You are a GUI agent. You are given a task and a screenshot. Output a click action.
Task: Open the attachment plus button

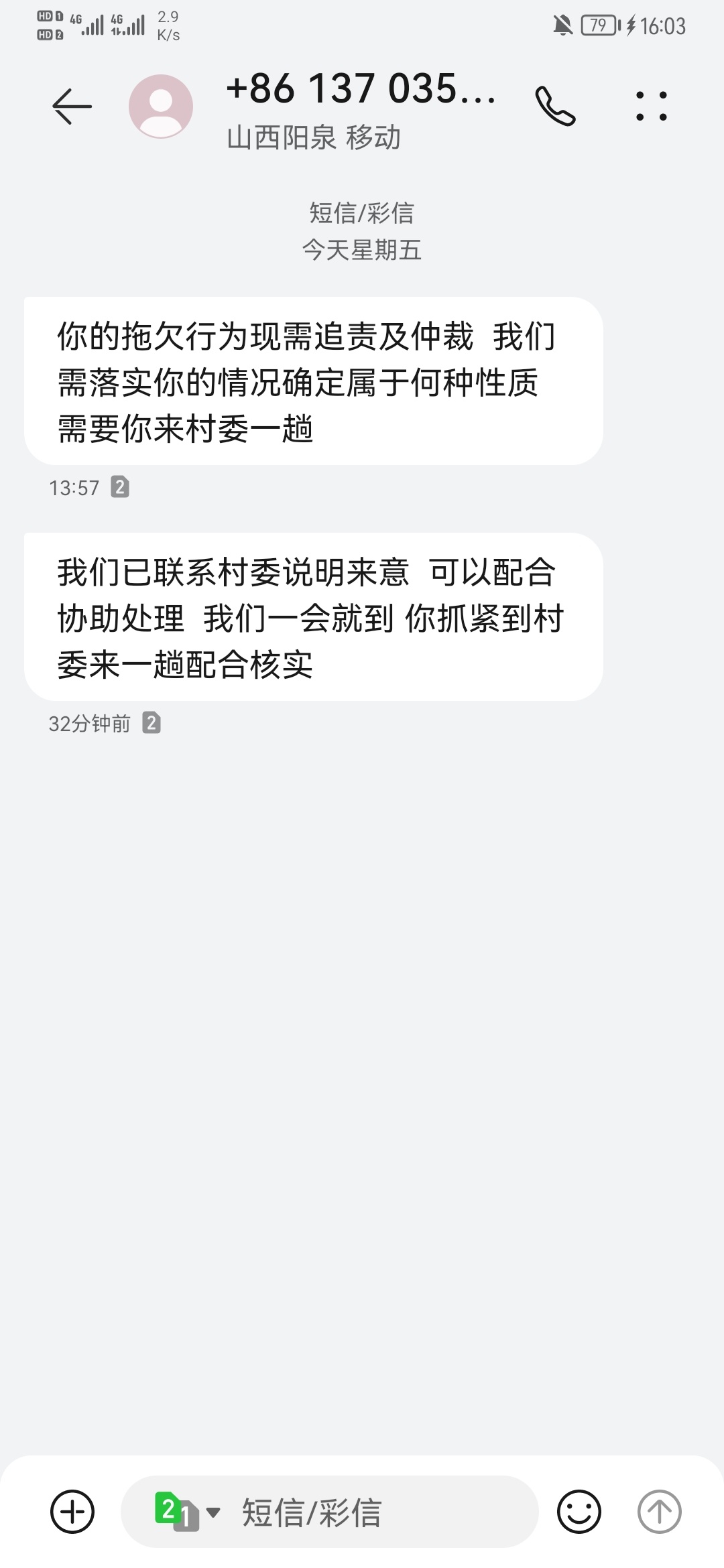pyautogui.click(x=72, y=1512)
